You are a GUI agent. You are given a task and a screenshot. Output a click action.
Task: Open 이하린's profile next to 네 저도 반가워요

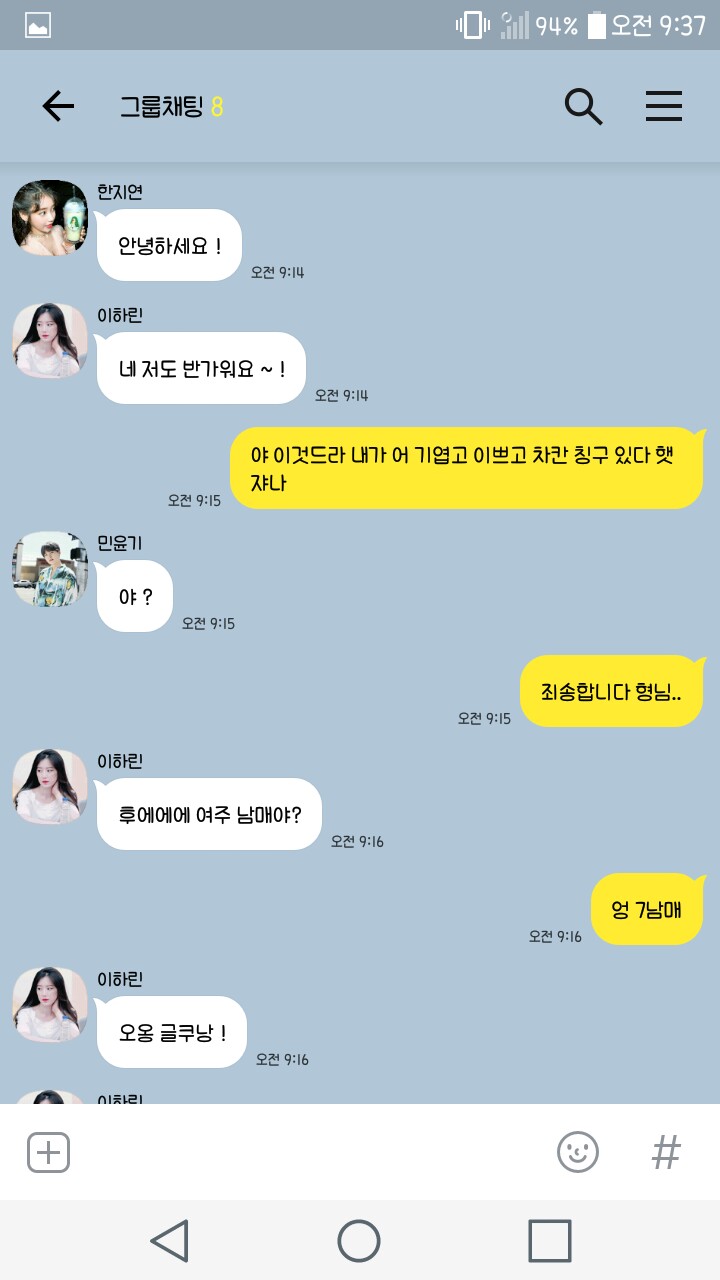(x=50, y=341)
